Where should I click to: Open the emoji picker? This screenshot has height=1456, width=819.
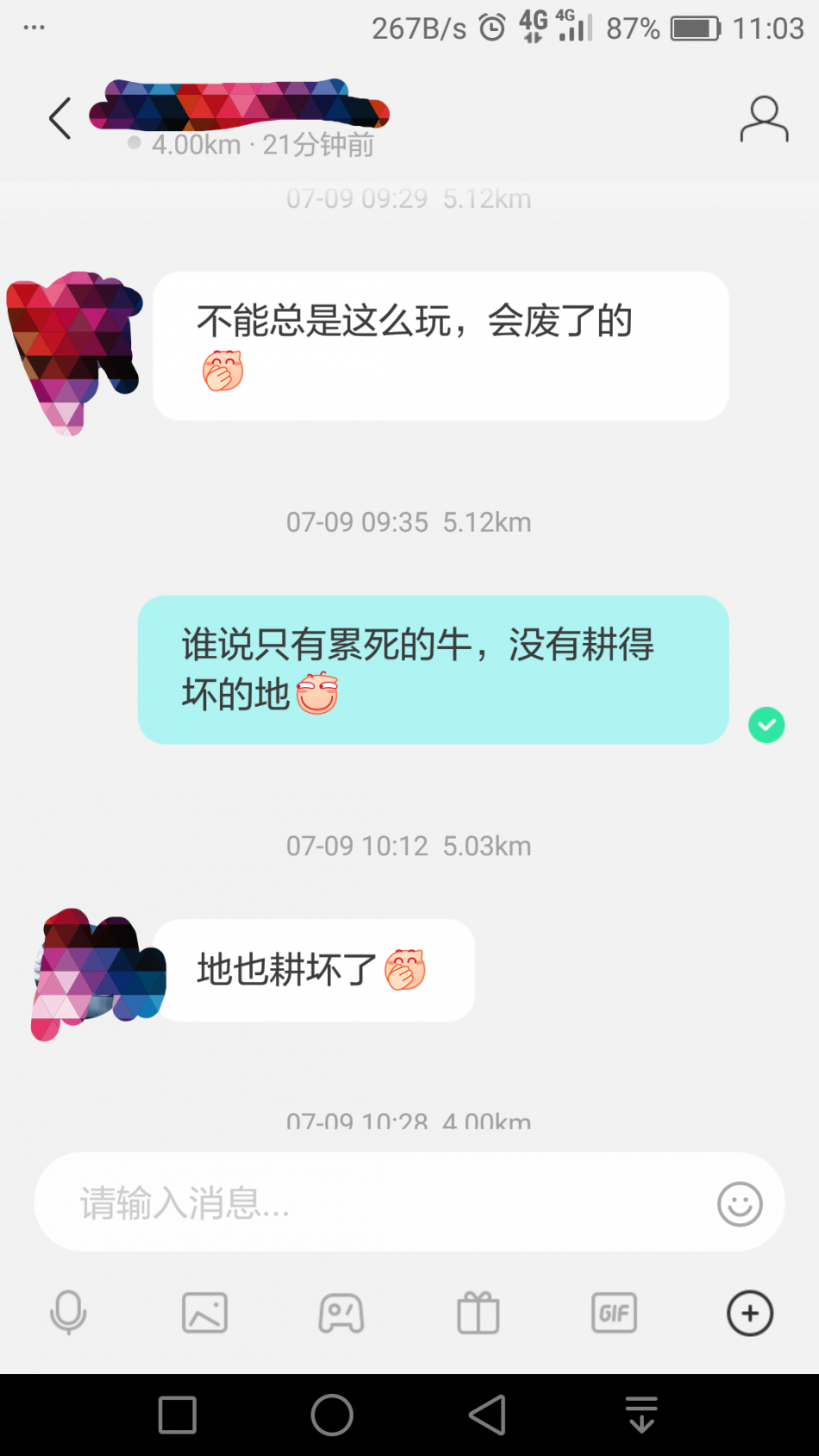point(740,1203)
